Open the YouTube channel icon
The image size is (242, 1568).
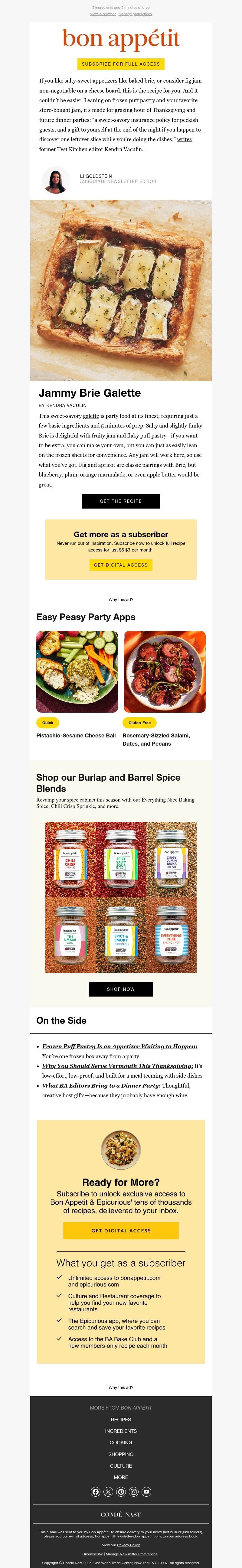coord(146,1492)
